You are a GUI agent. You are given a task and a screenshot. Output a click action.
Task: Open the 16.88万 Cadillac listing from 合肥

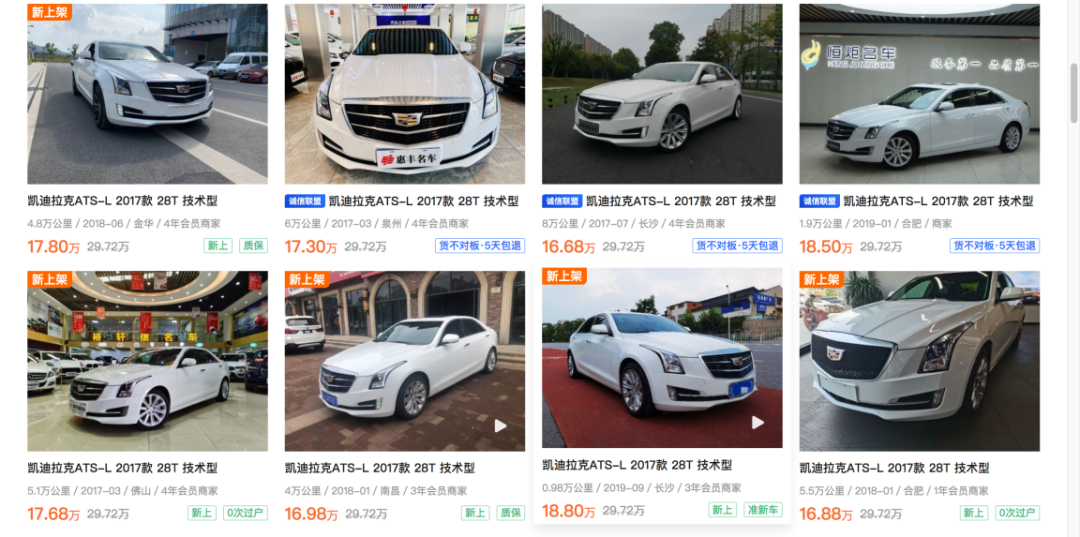(919, 361)
